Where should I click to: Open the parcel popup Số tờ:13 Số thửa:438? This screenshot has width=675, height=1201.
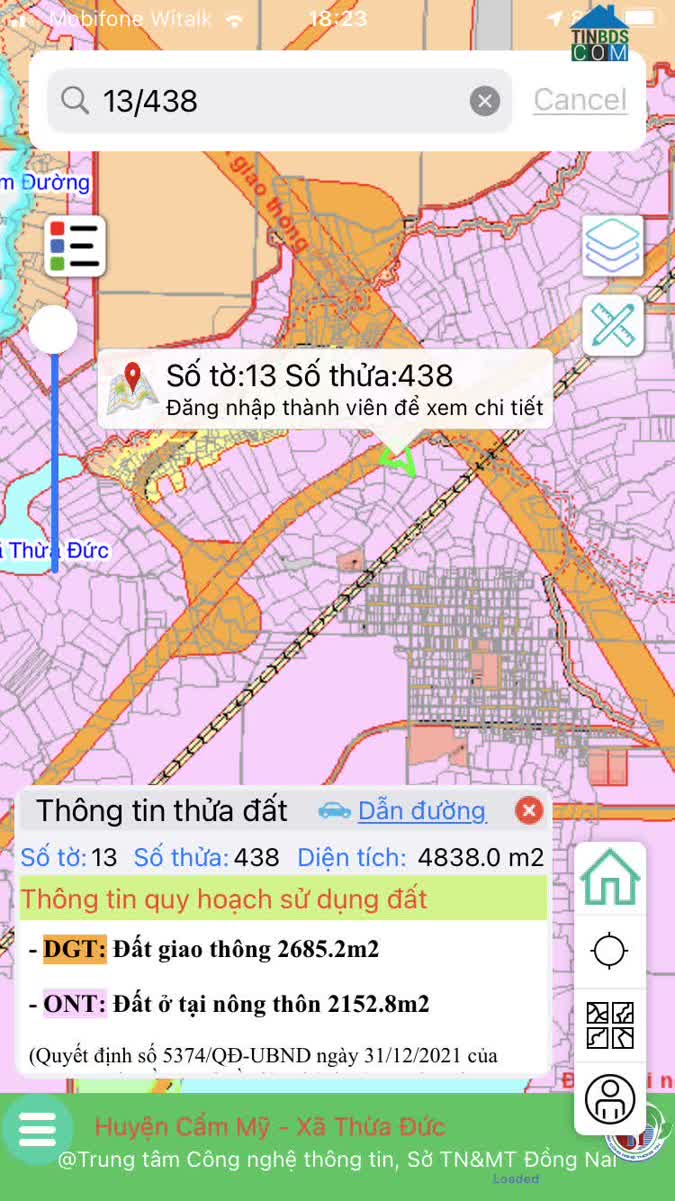(x=325, y=389)
